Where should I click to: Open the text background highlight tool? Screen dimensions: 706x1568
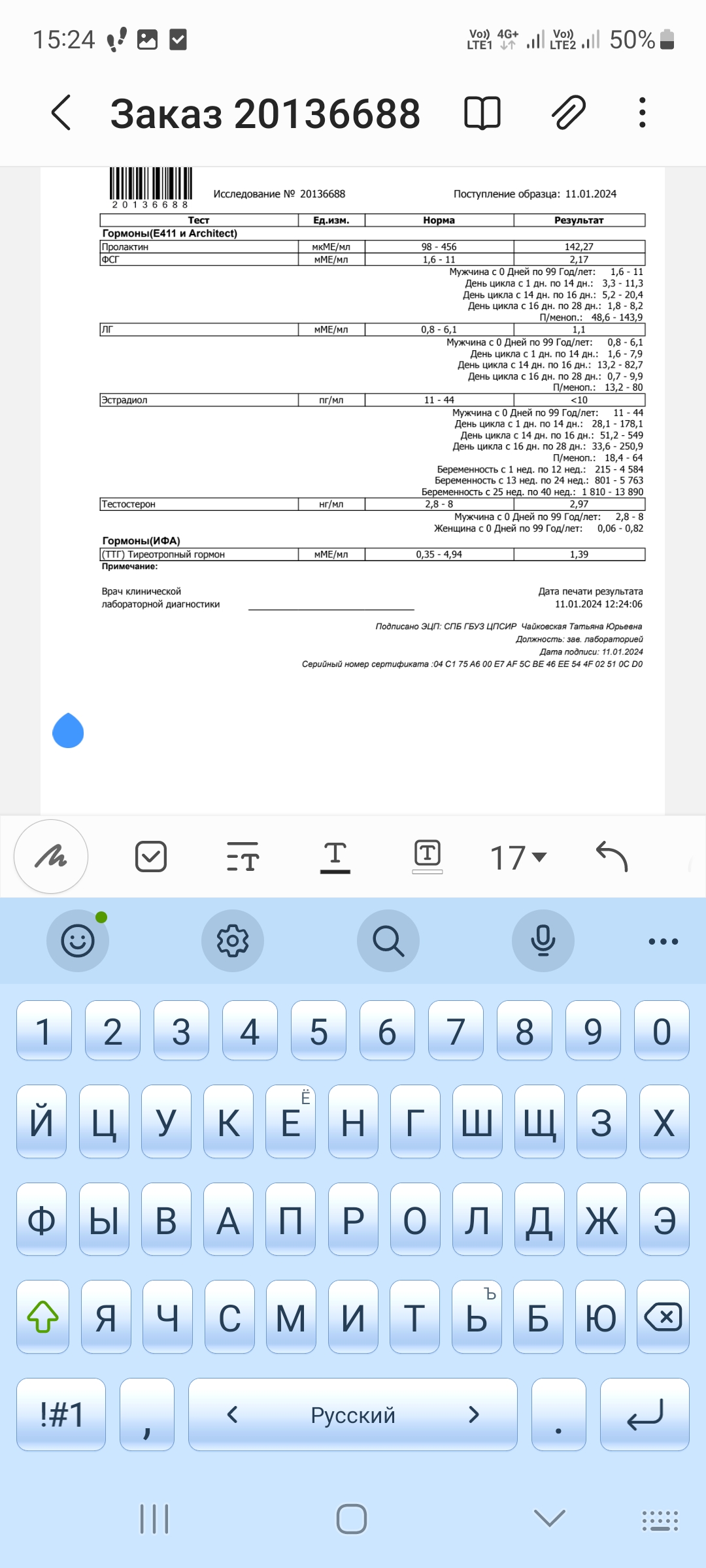click(x=428, y=857)
